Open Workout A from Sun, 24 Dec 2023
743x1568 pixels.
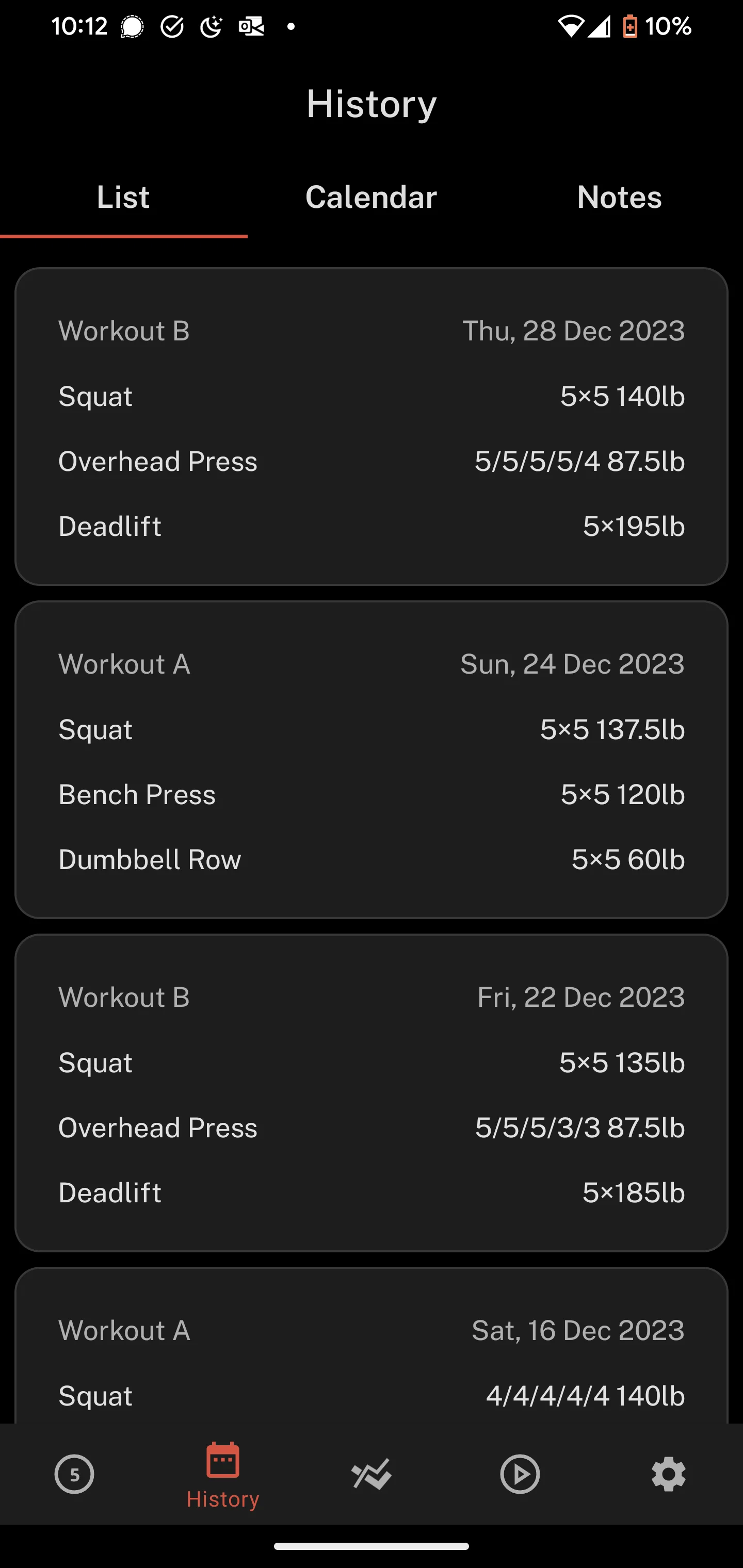pyautogui.click(x=371, y=759)
